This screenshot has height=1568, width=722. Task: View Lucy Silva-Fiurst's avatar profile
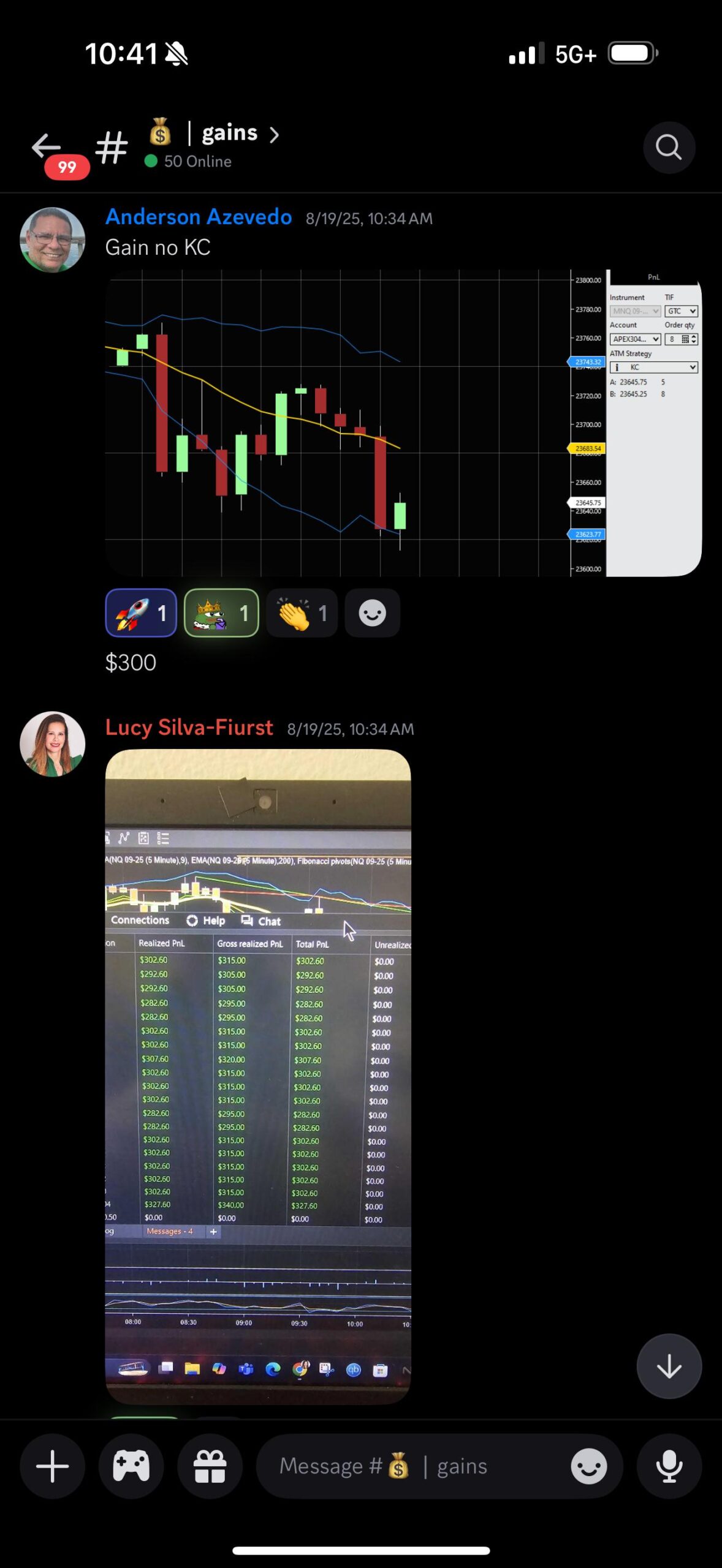(x=53, y=744)
